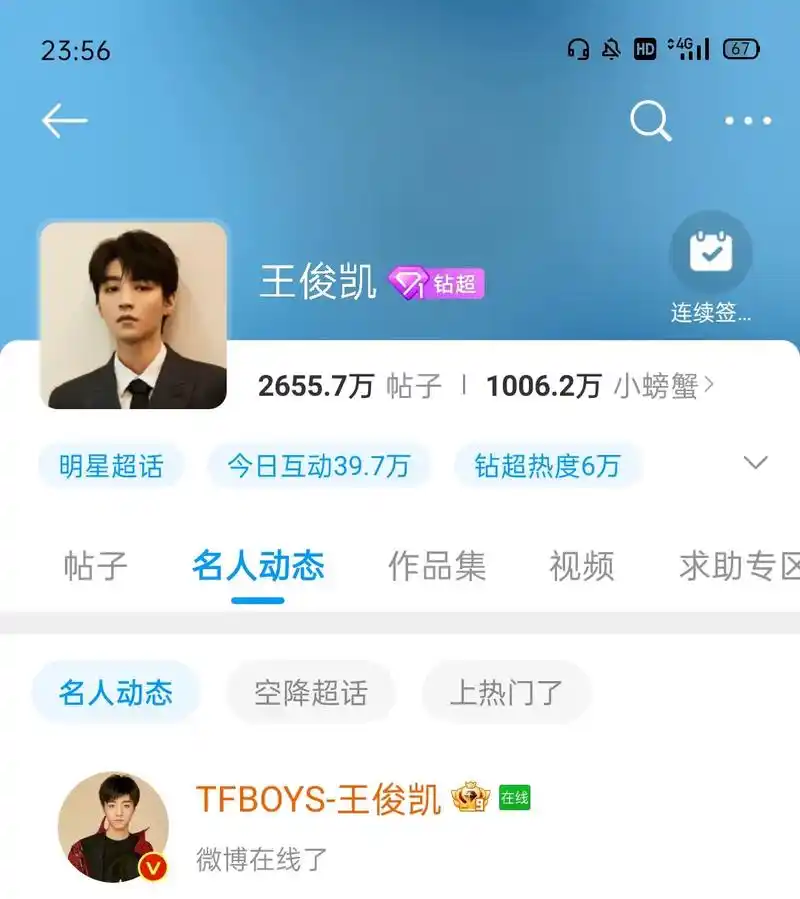Screen dimensions: 800x899
Task: Tap the search icon at top right
Action: point(650,121)
